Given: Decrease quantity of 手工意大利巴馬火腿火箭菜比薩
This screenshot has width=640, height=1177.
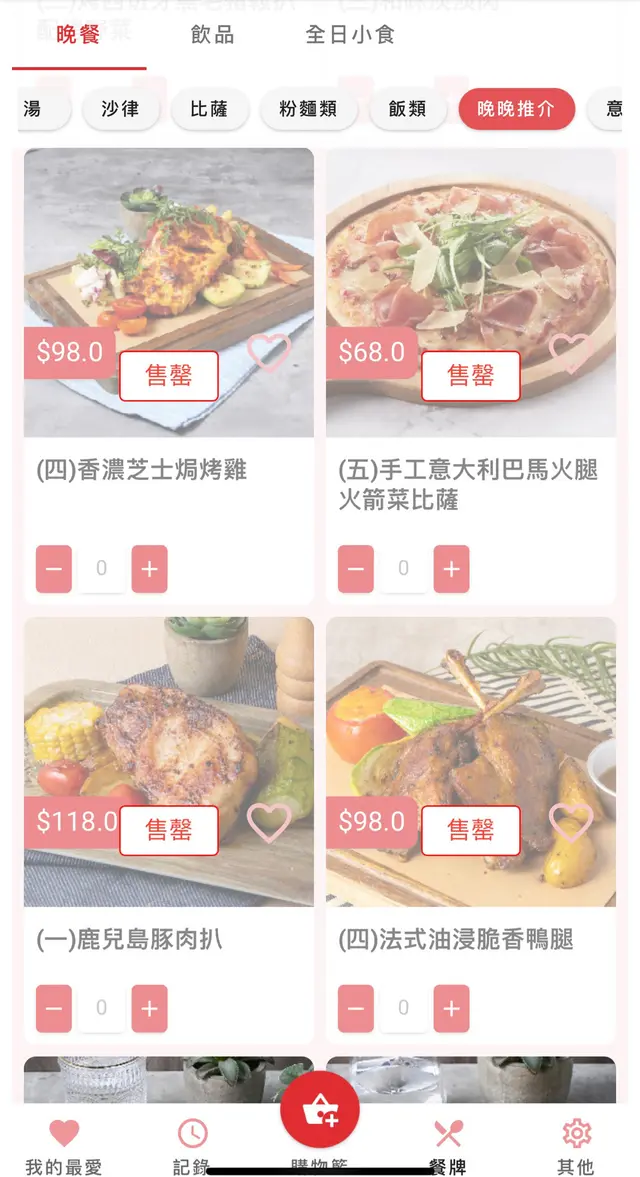Looking at the screenshot, I should [356, 569].
